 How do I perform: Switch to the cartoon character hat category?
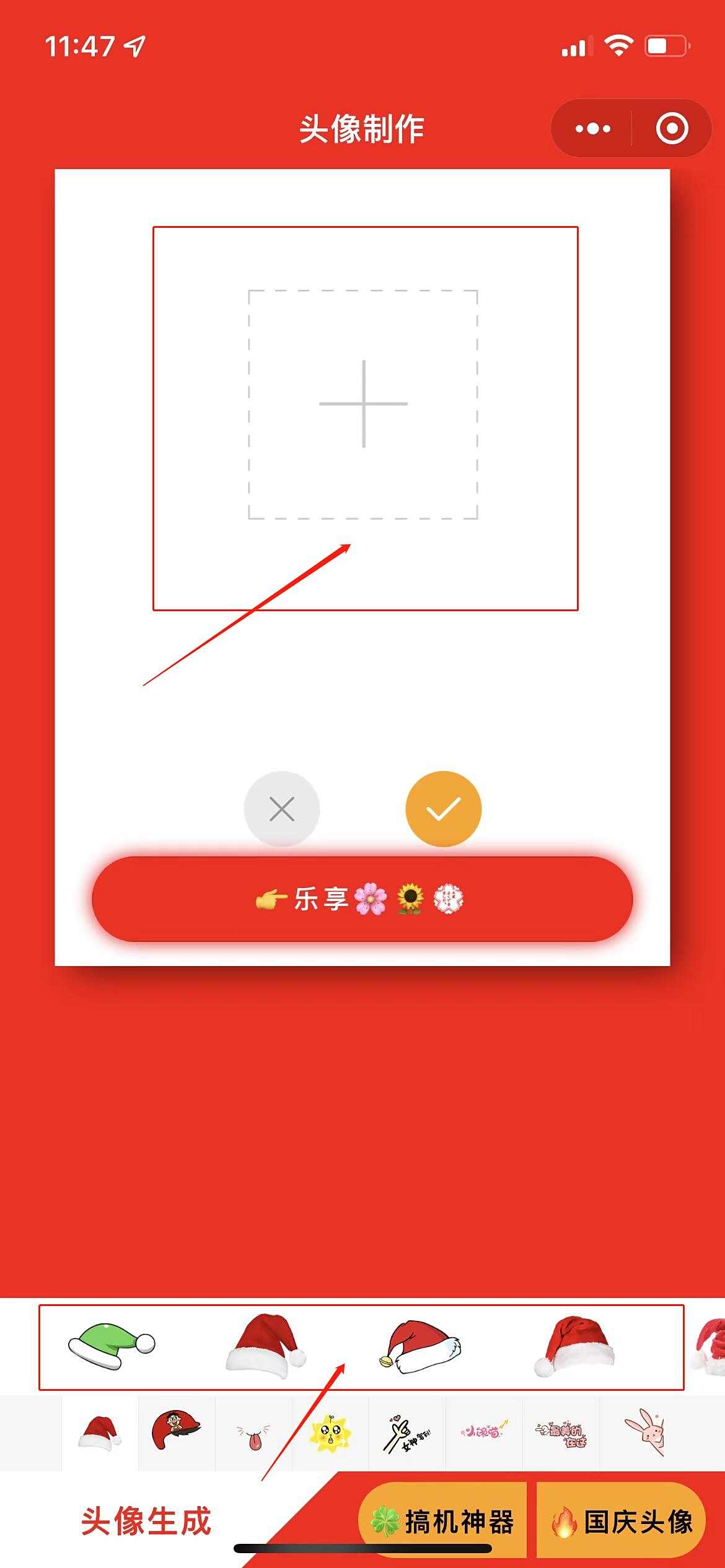pos(177,1433)
